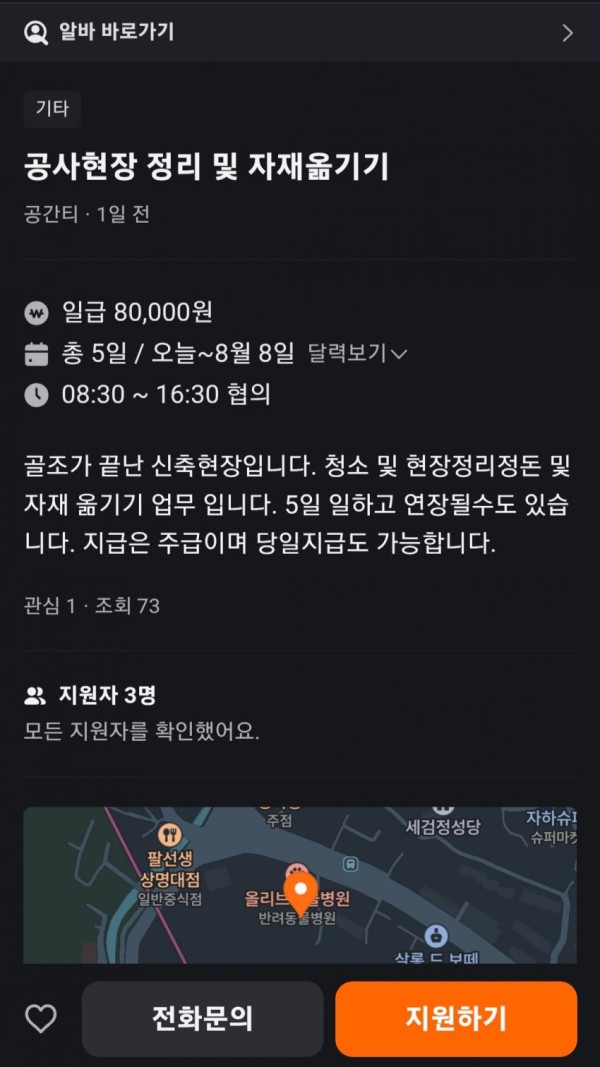The height and width of the screenshot is (1067, 600).
Task: Tap 전화문의 to call the employer
Action: click(x=202, y=1019)
